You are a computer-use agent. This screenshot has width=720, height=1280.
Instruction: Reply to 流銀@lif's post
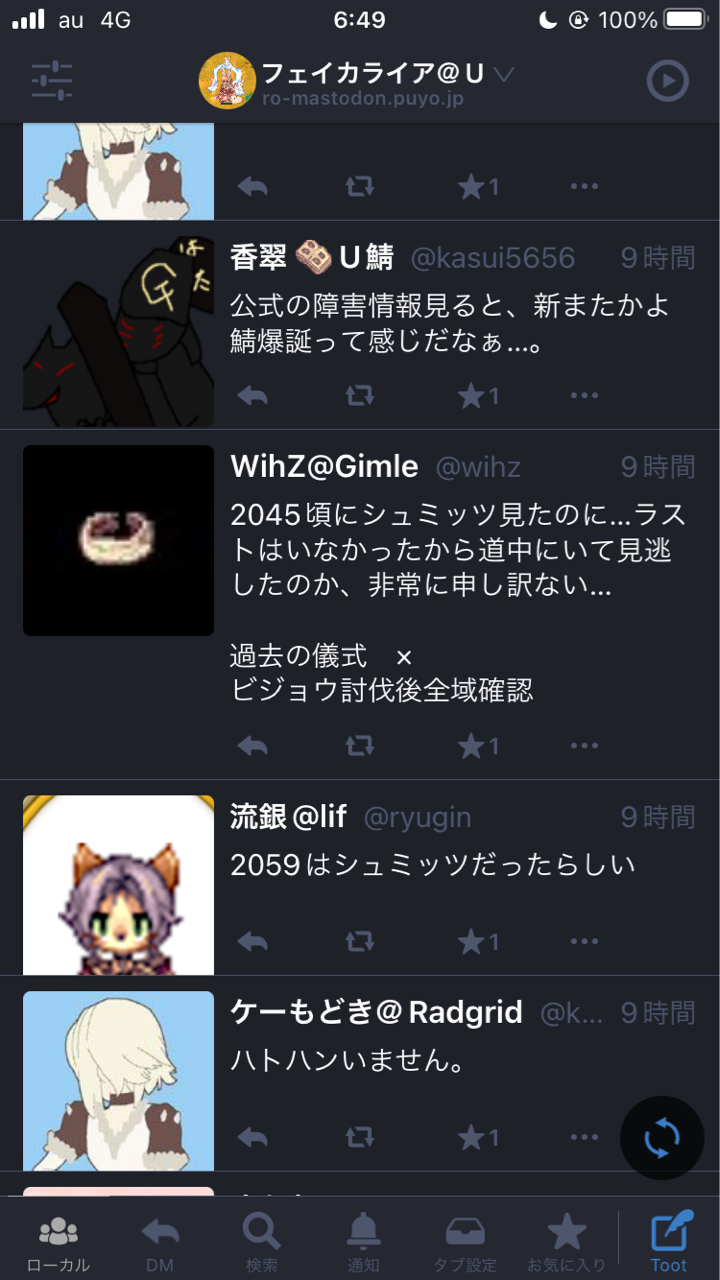(253, 942)
